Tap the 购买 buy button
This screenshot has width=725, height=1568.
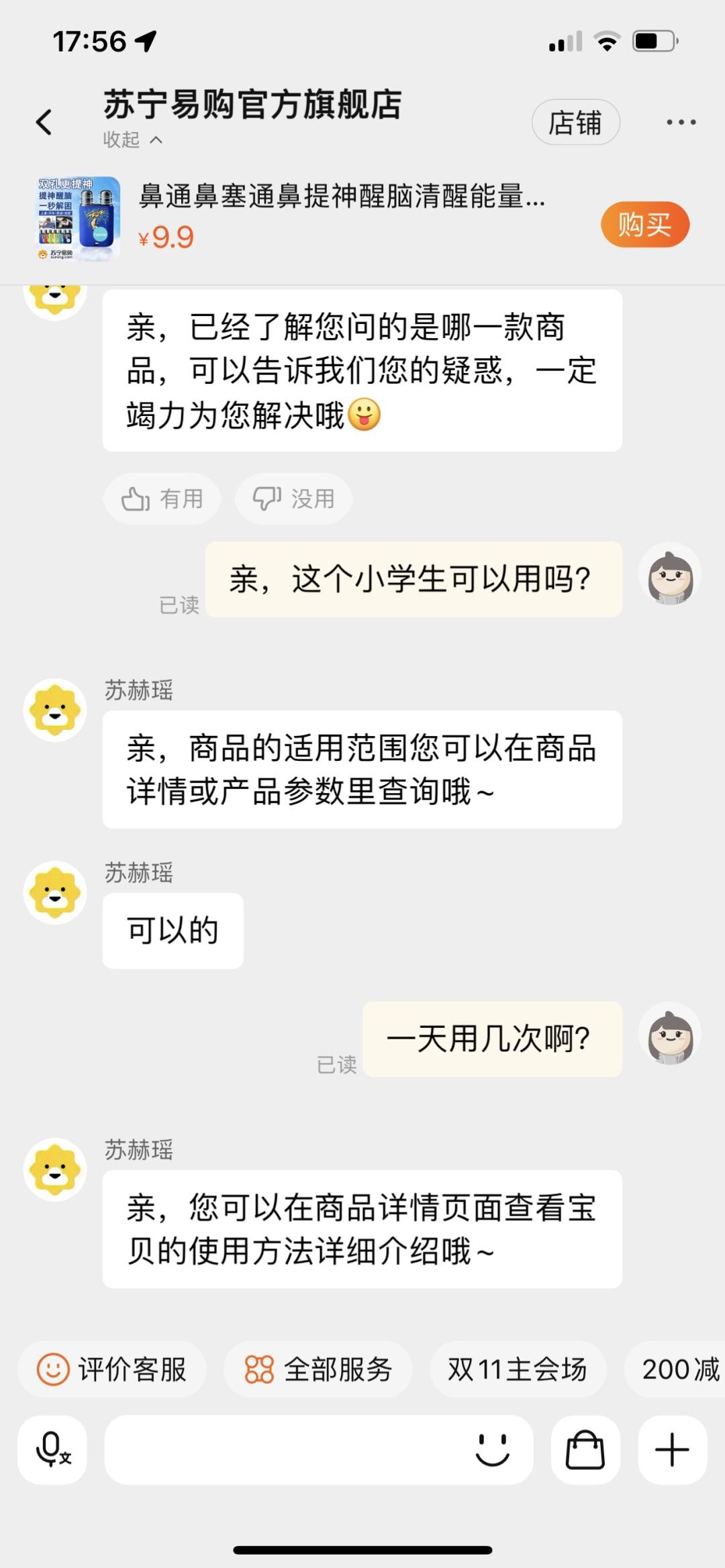pos(644,224)
